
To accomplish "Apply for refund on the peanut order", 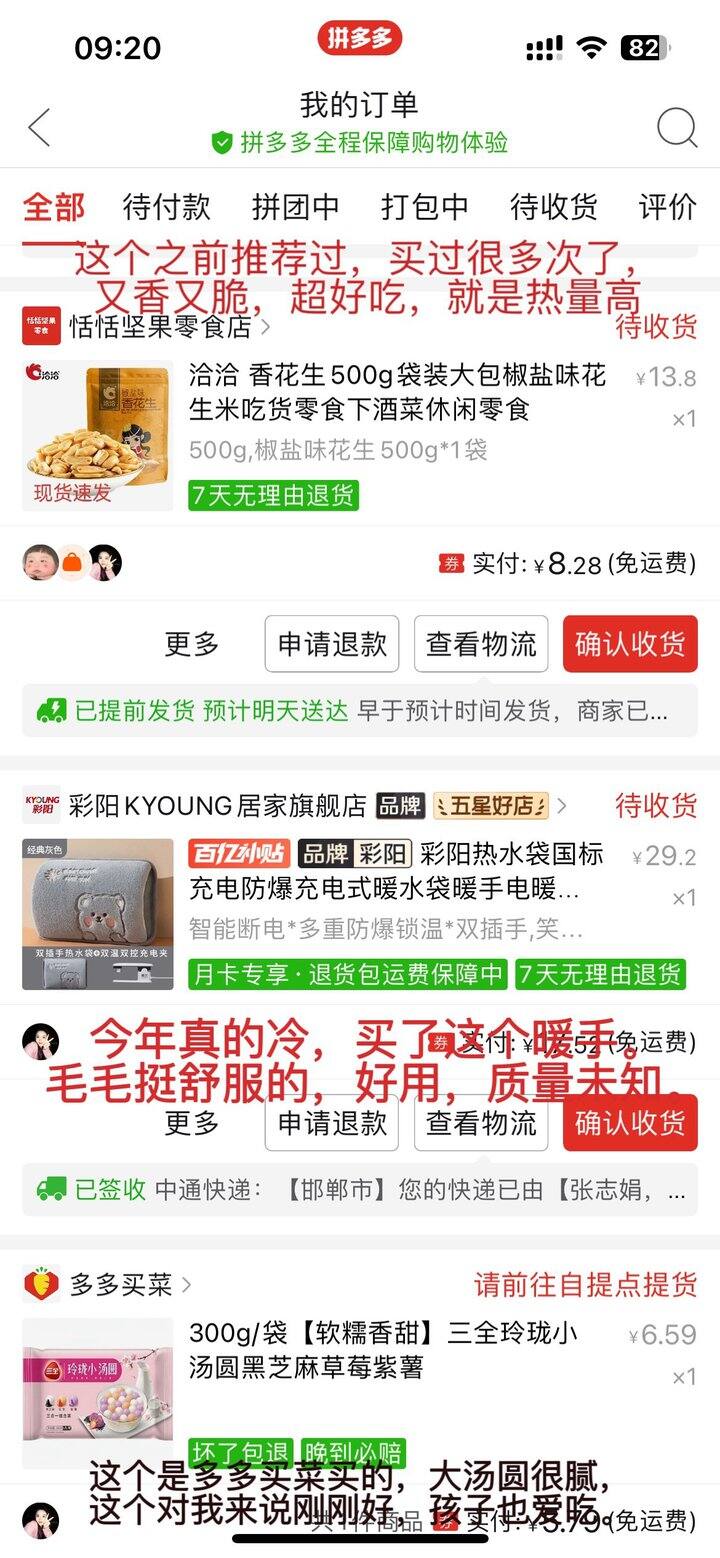I will [332, 644].
